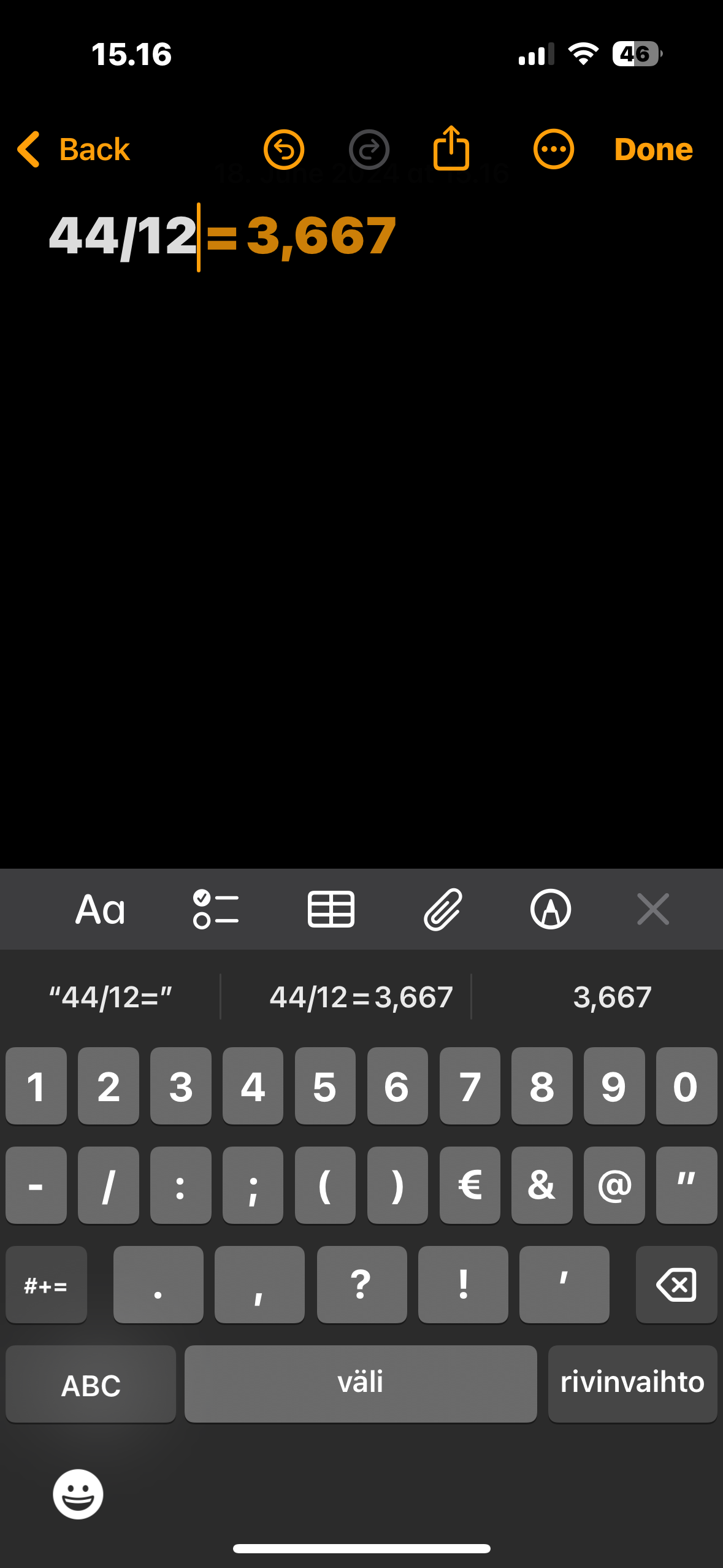
Task: Show more symbols with the #+= key
Action: click(46, 1284)
